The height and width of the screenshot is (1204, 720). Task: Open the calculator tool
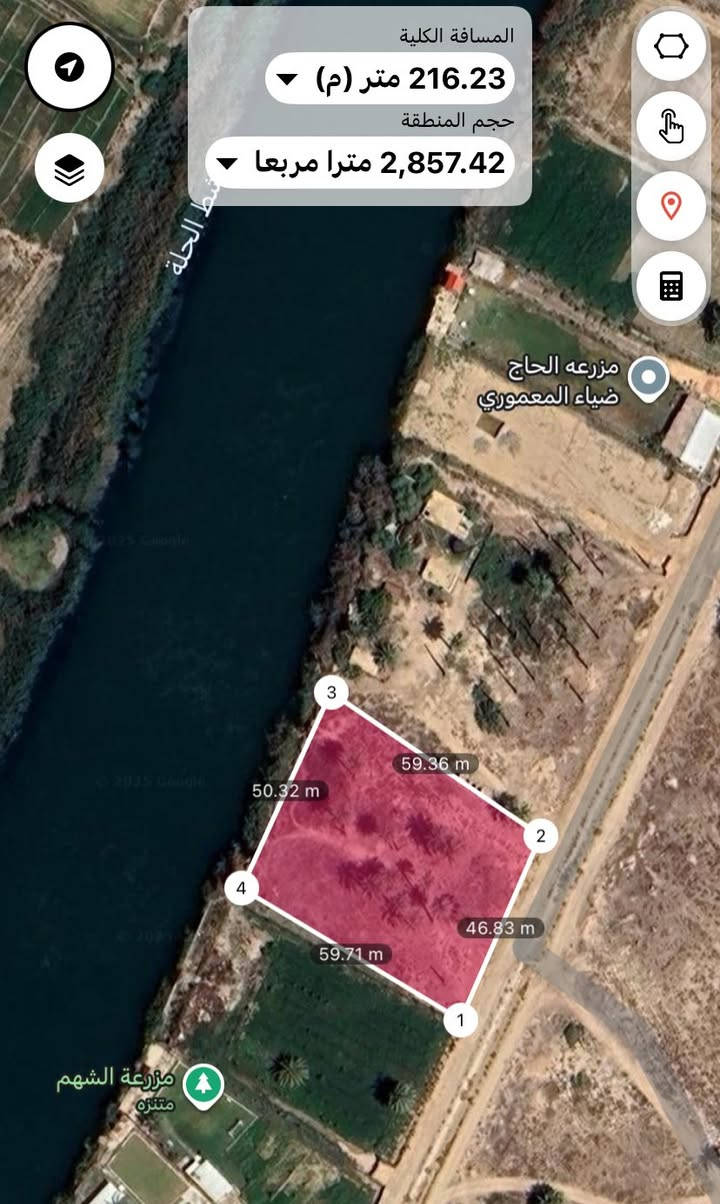(671, 286)
